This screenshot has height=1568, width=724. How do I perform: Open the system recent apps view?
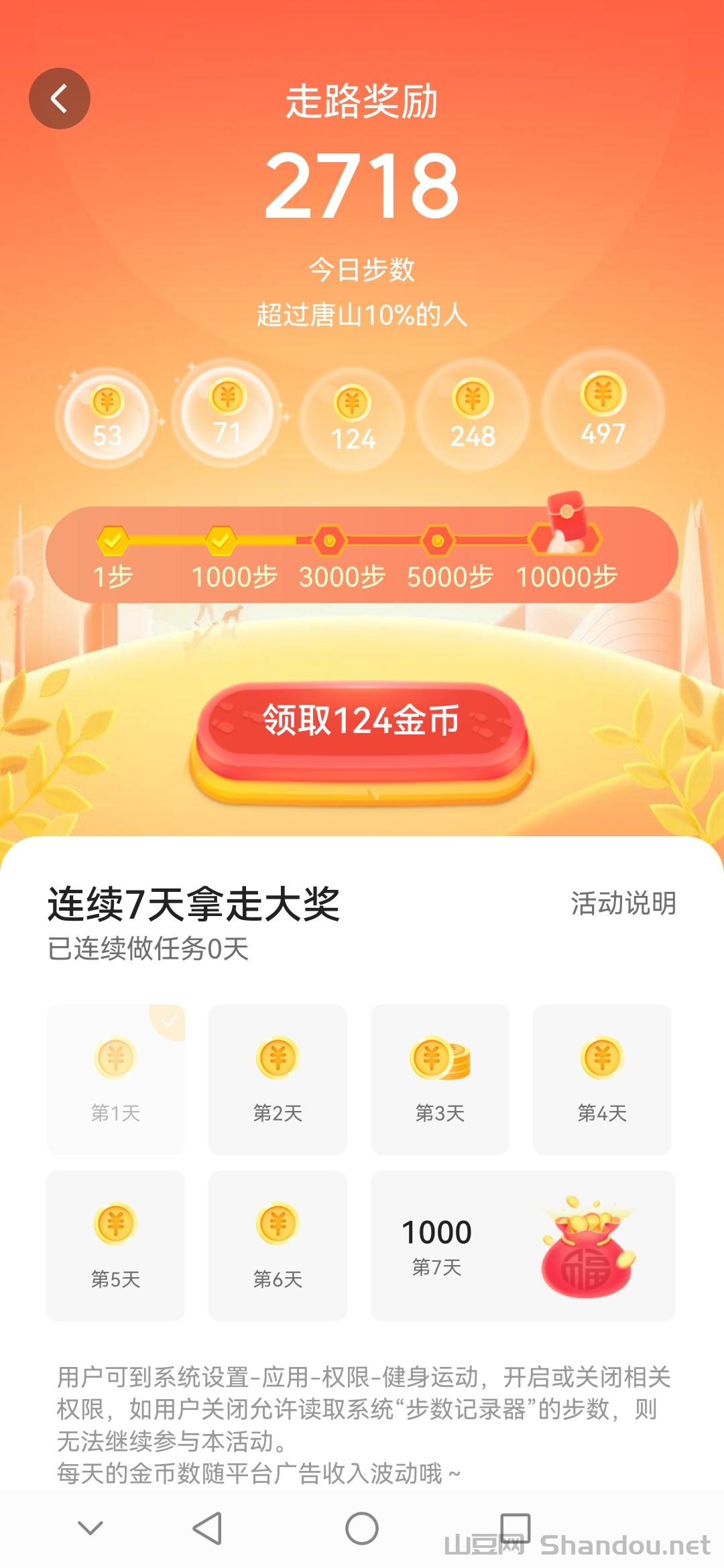pos(516,1528)
